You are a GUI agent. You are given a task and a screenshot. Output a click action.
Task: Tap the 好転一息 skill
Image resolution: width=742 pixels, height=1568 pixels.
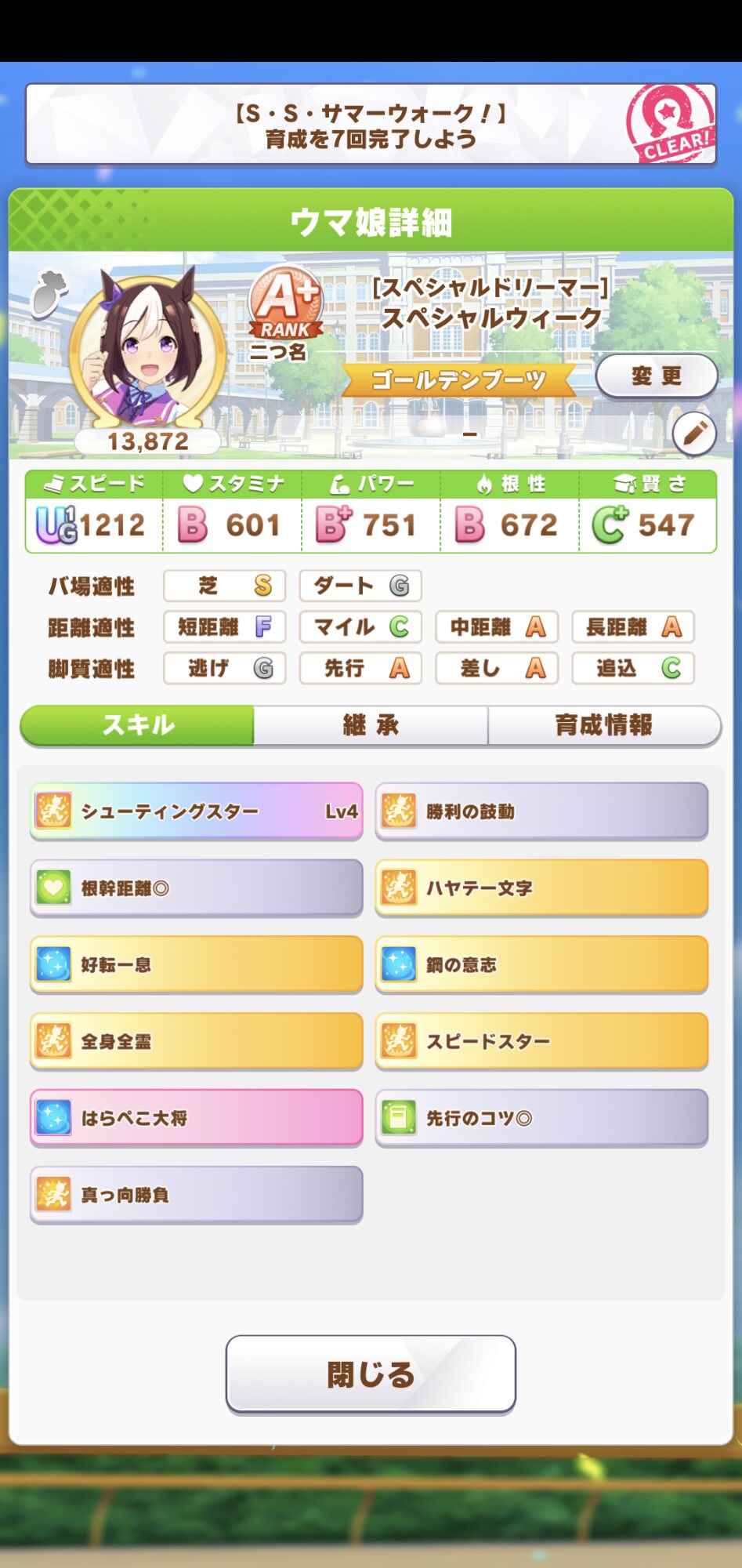click(196, 964)
